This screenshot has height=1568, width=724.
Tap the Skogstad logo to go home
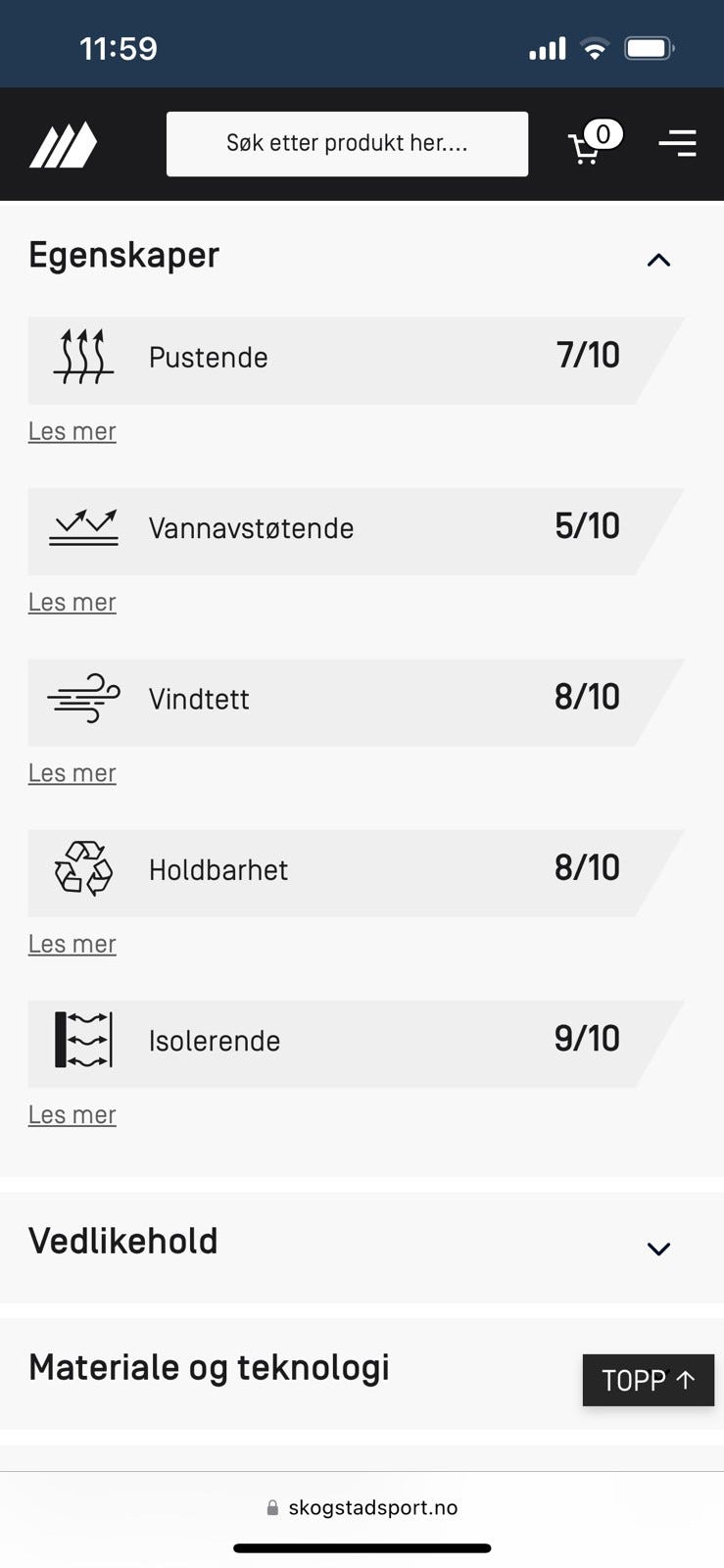pos(63,145)
